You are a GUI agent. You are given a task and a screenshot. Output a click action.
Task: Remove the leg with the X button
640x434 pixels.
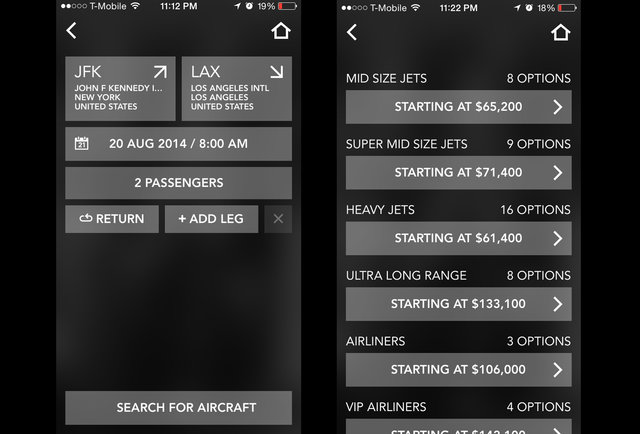pos(278,219)
